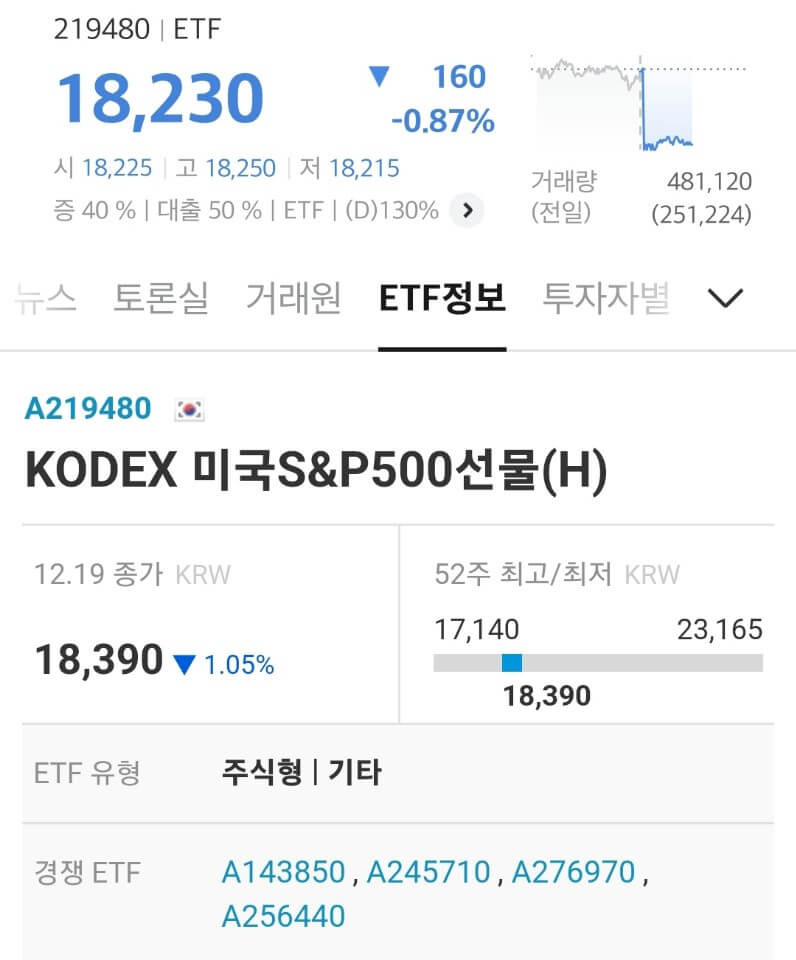Select the active ETF정보 tab
Screen dimensions: 796x960
click(x=442, y=297)
